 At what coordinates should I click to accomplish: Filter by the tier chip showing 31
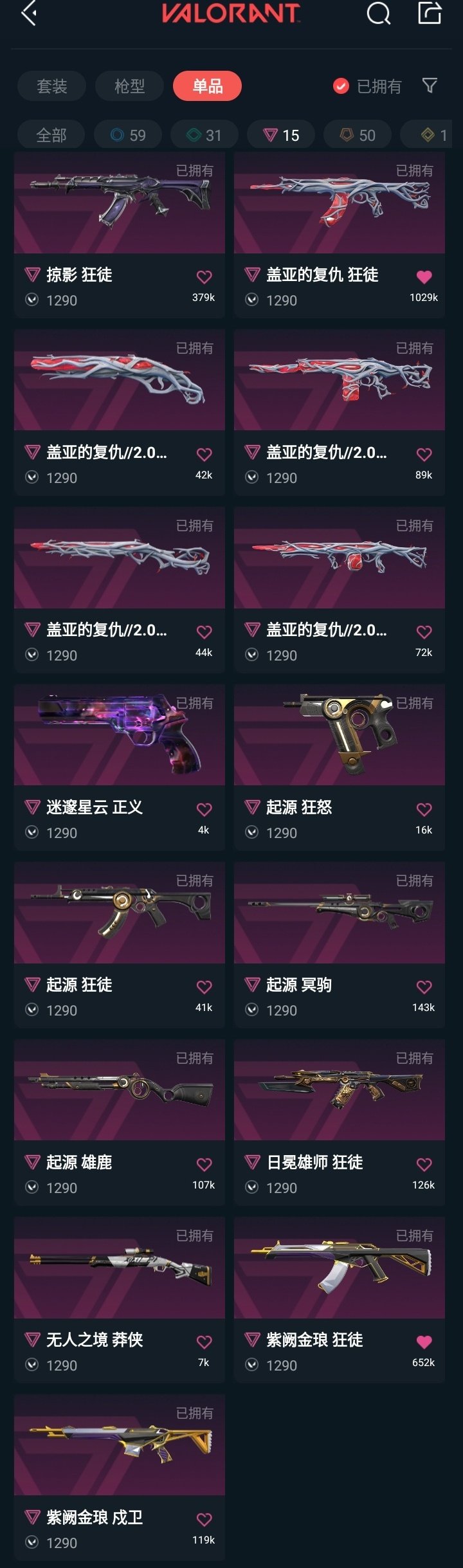pyautogui.click(x=204, y=135)
